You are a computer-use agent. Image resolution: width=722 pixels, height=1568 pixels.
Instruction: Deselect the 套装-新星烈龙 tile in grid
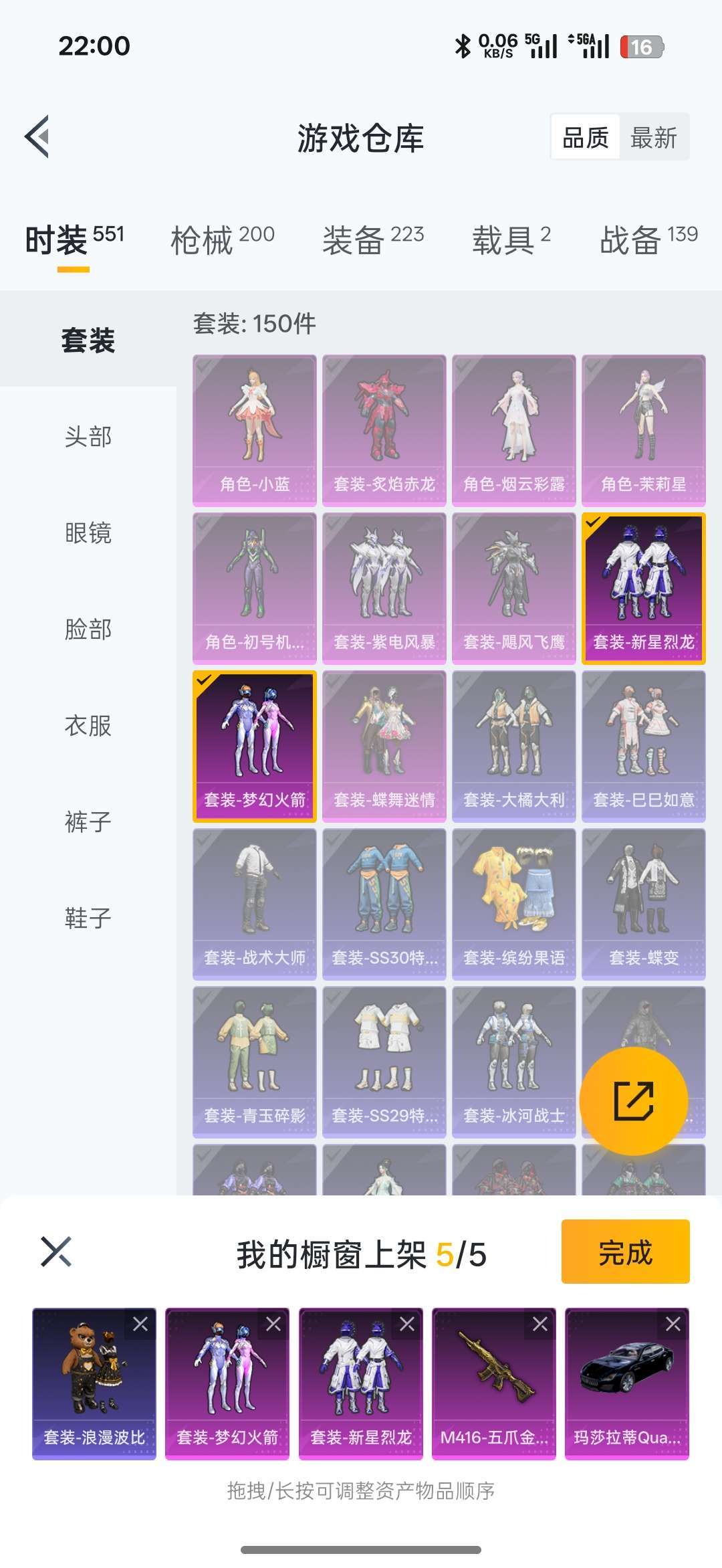pos(644,589)
